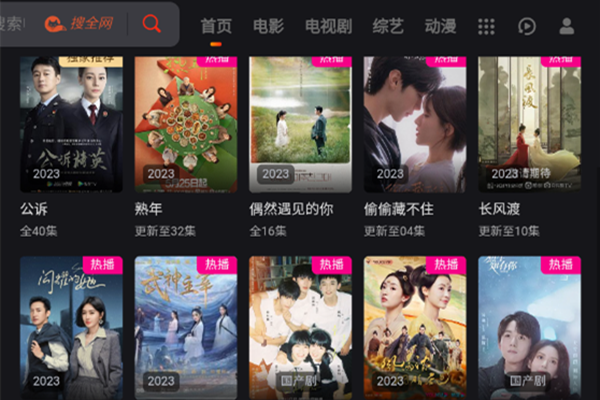Open the drama 熟年
The image size is (600, 400).
click(186, 125)
